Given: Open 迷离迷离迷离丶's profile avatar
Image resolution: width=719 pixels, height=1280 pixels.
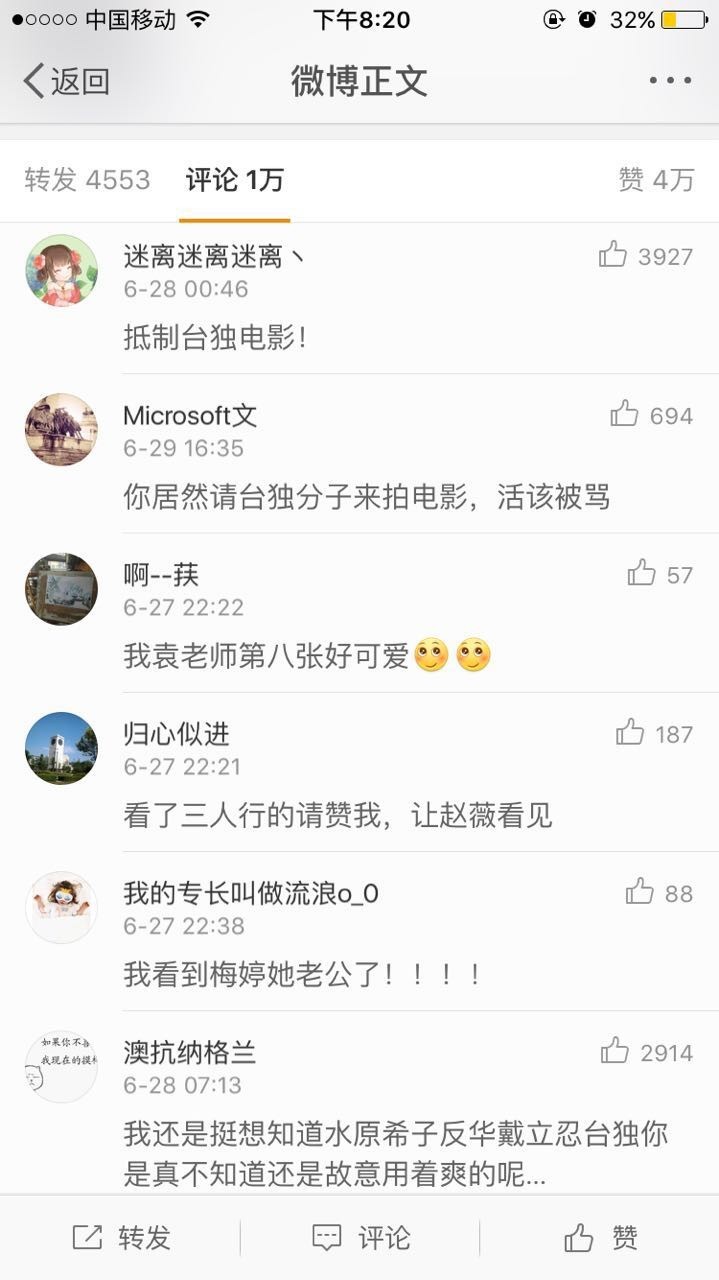Looking at the screenshot, I should [61, 271].
